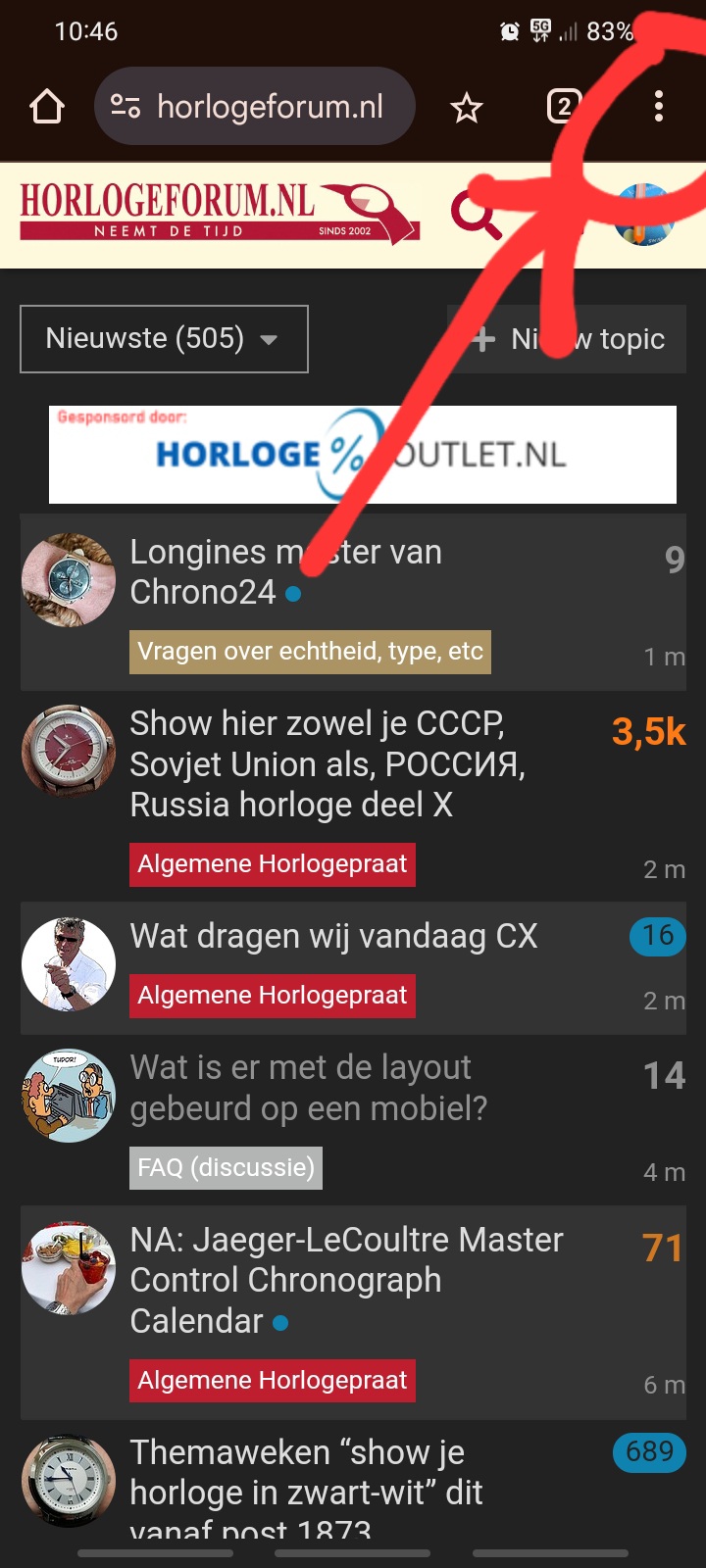Viewport: 706px width, 1568px height.
Task: Open the browser overflow menu
Action: click(x=659, y=106)
